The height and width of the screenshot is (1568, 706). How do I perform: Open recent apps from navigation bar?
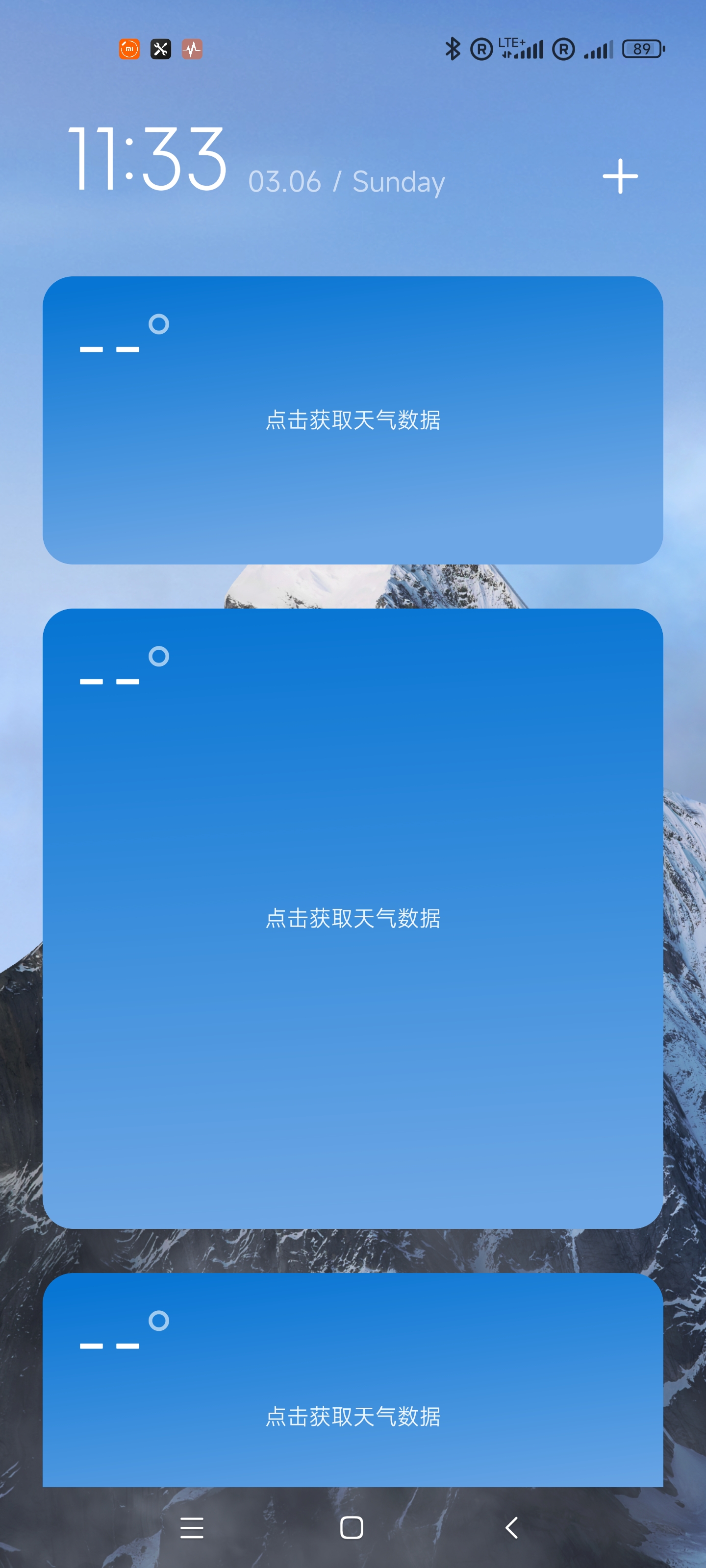pyautogui.click(x=192, y=1527)
